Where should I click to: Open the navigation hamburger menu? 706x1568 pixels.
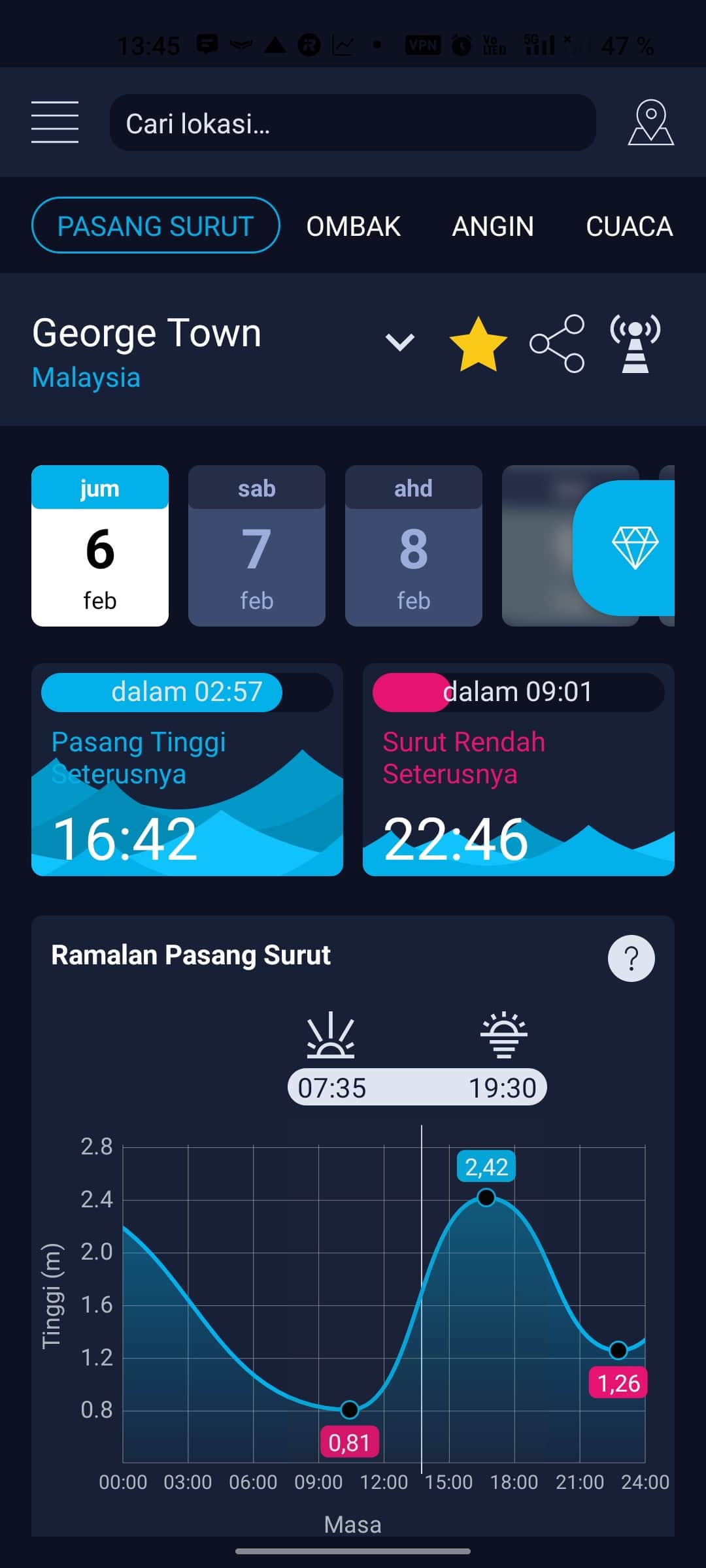pos(55,123)
